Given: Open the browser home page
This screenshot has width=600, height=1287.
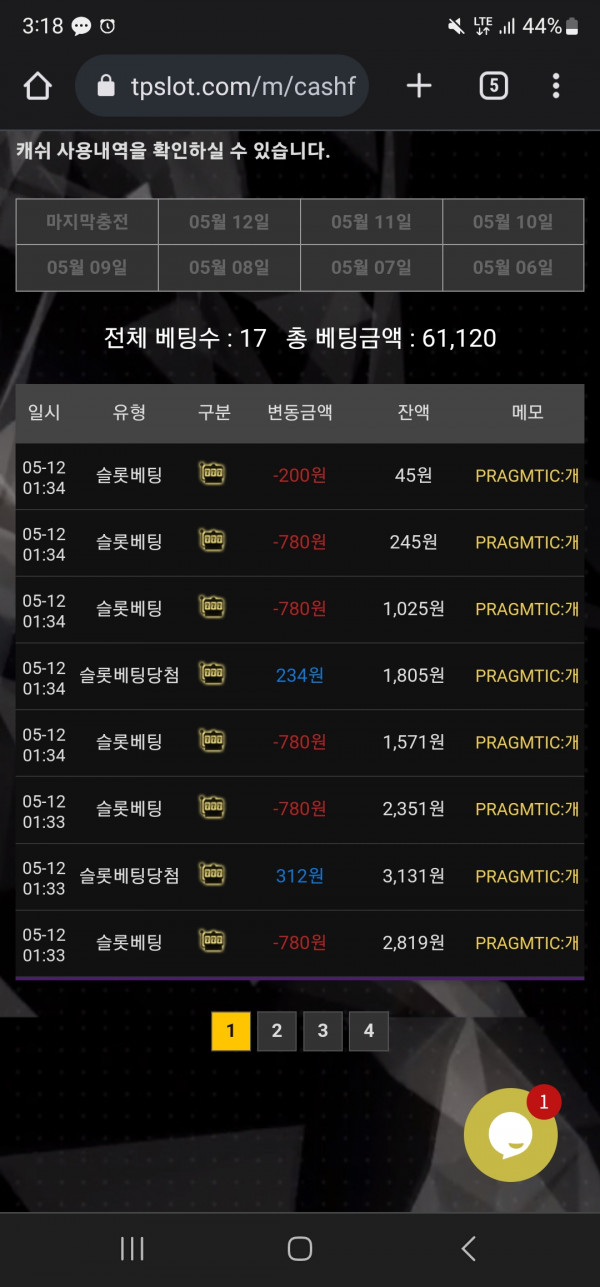Looking at the screenshot, I should 38,87.
